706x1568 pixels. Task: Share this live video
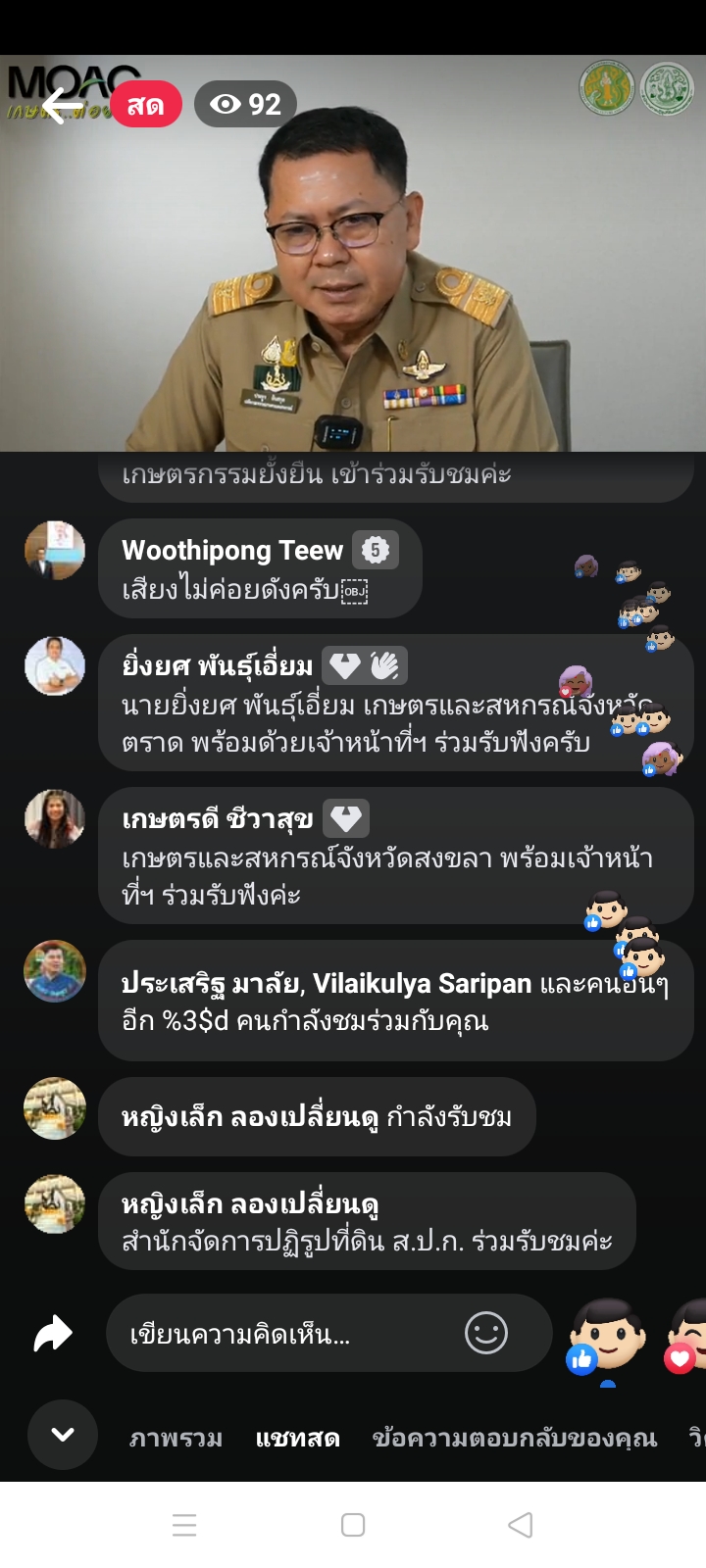53,1333
